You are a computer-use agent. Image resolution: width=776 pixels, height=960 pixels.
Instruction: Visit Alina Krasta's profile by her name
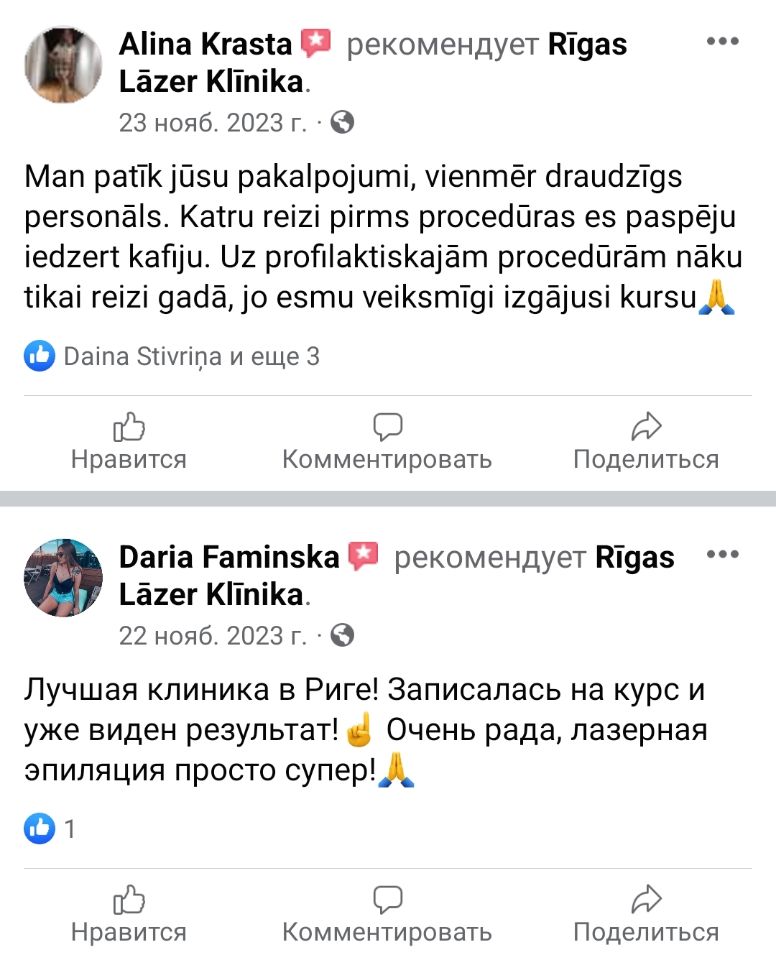[205, 44]
